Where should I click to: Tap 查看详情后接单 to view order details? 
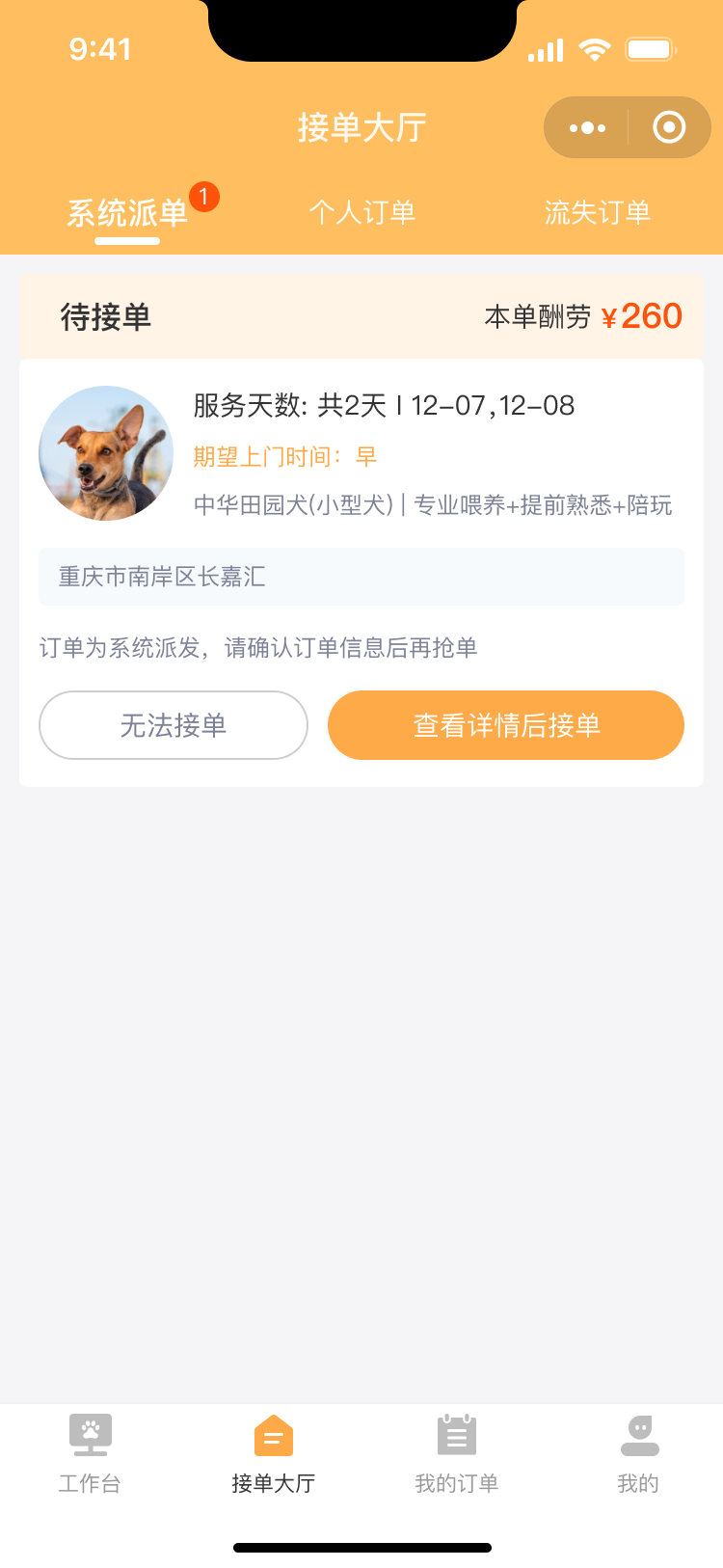(x=506, y=725)
